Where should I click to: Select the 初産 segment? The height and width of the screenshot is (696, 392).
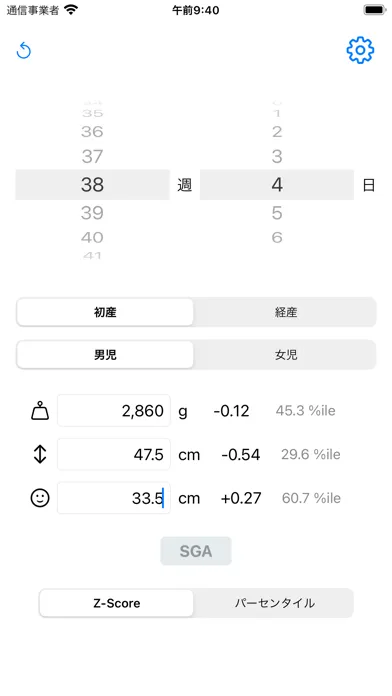pyautogui.click(x=105, y=312)
